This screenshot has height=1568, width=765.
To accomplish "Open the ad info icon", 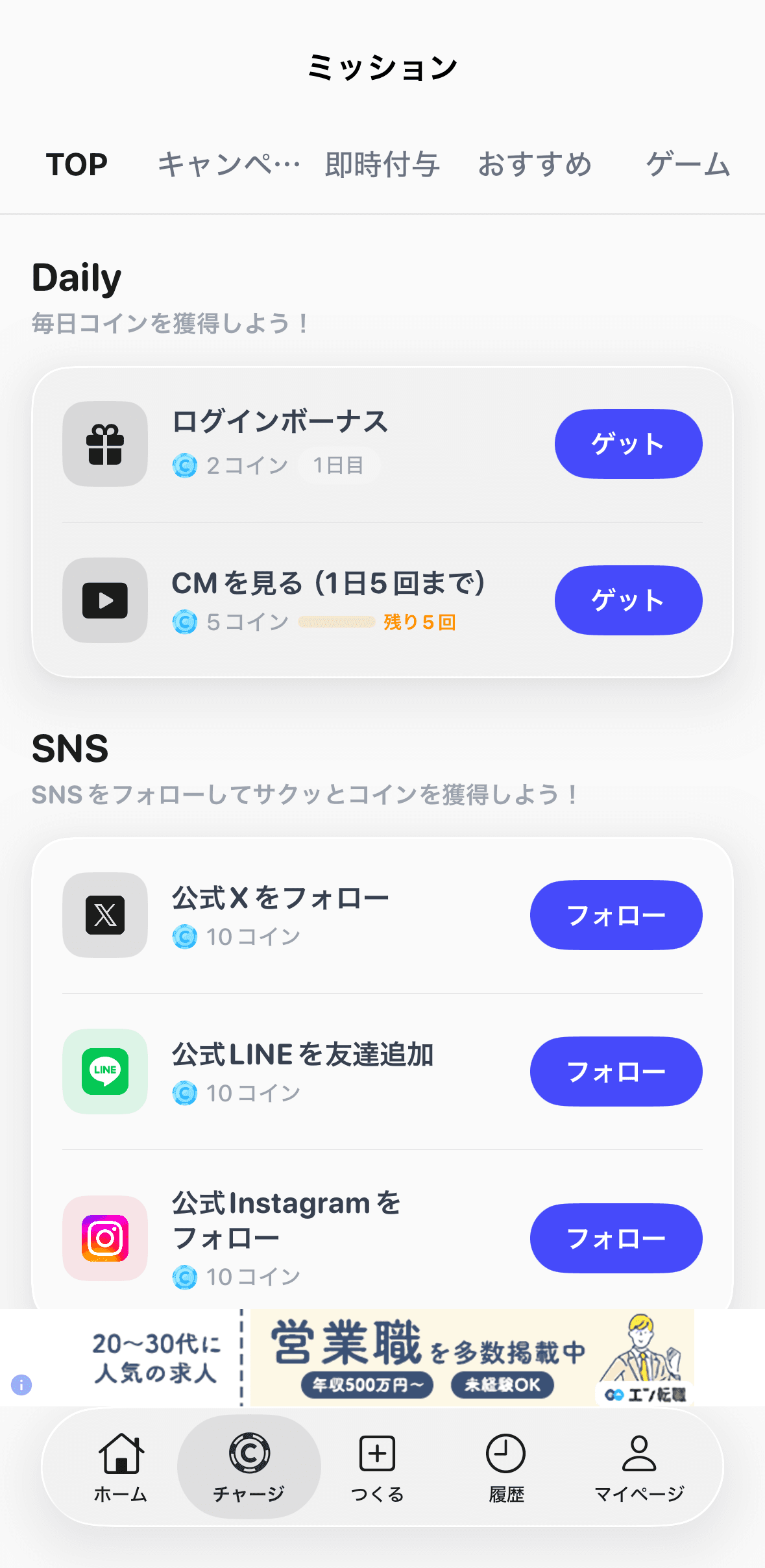I will tap(21, 1385).
